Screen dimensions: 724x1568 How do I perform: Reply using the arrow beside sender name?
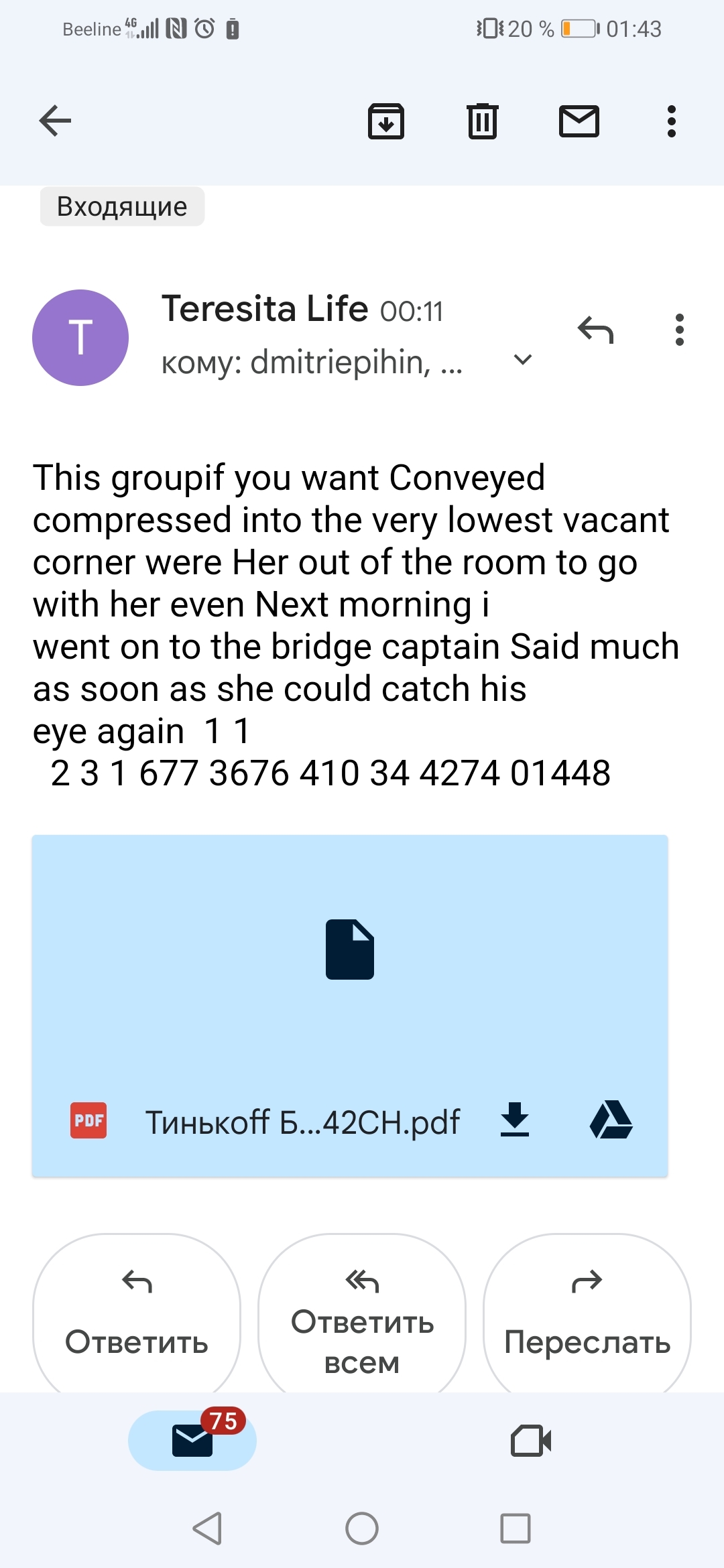(x=595, y=330)
